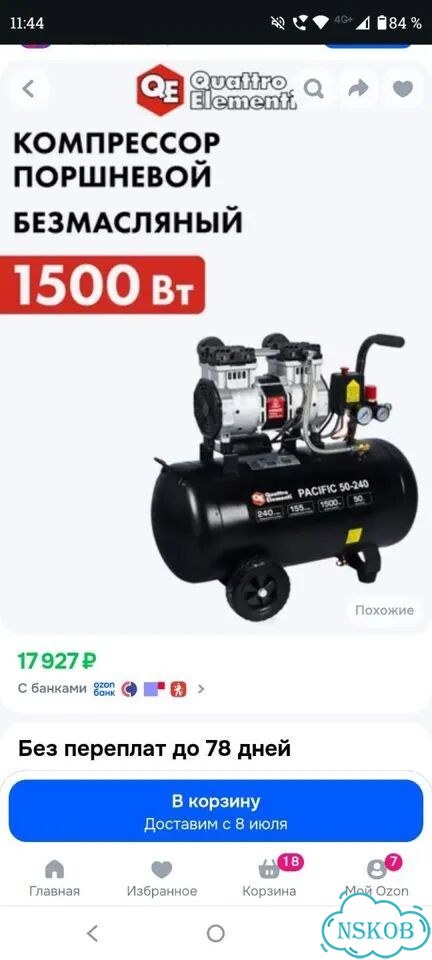Open the Корзина tab
The width and height of the screenshot is (432, 960).
click(x=269, y=879)
